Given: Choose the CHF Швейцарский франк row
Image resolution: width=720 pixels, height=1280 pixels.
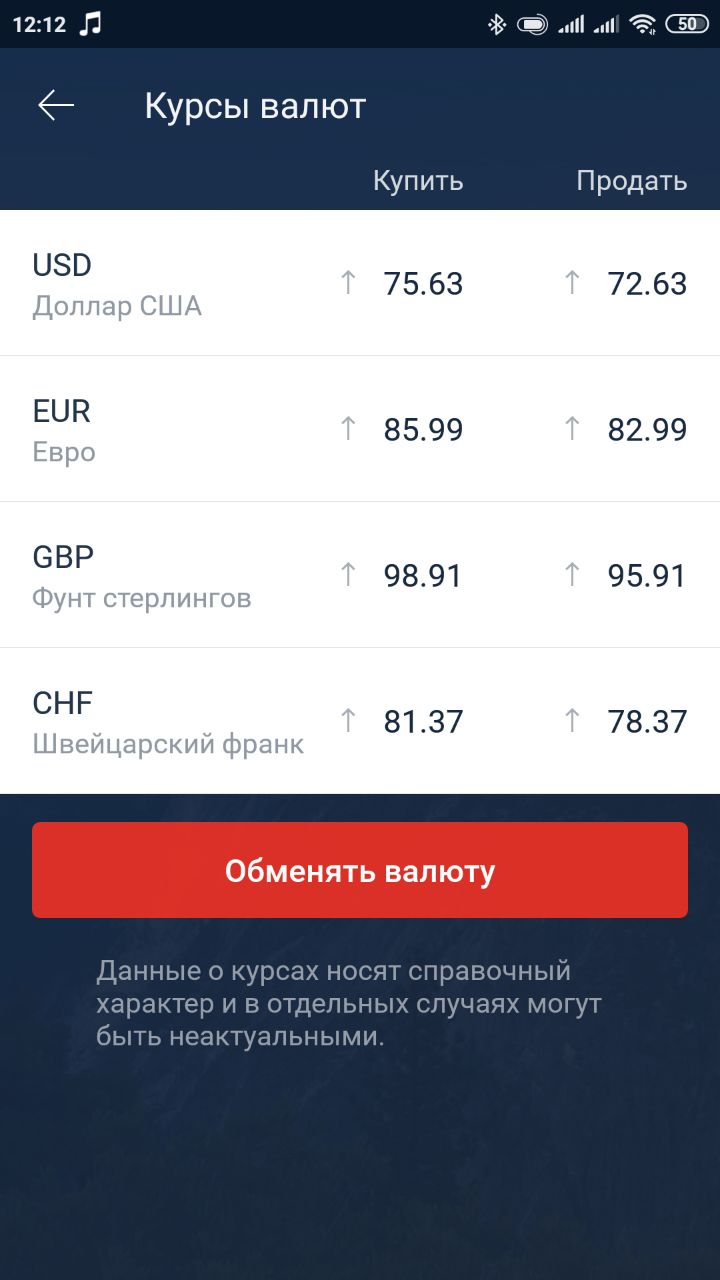Looking at the screenshot, I should tap(360, 721).
